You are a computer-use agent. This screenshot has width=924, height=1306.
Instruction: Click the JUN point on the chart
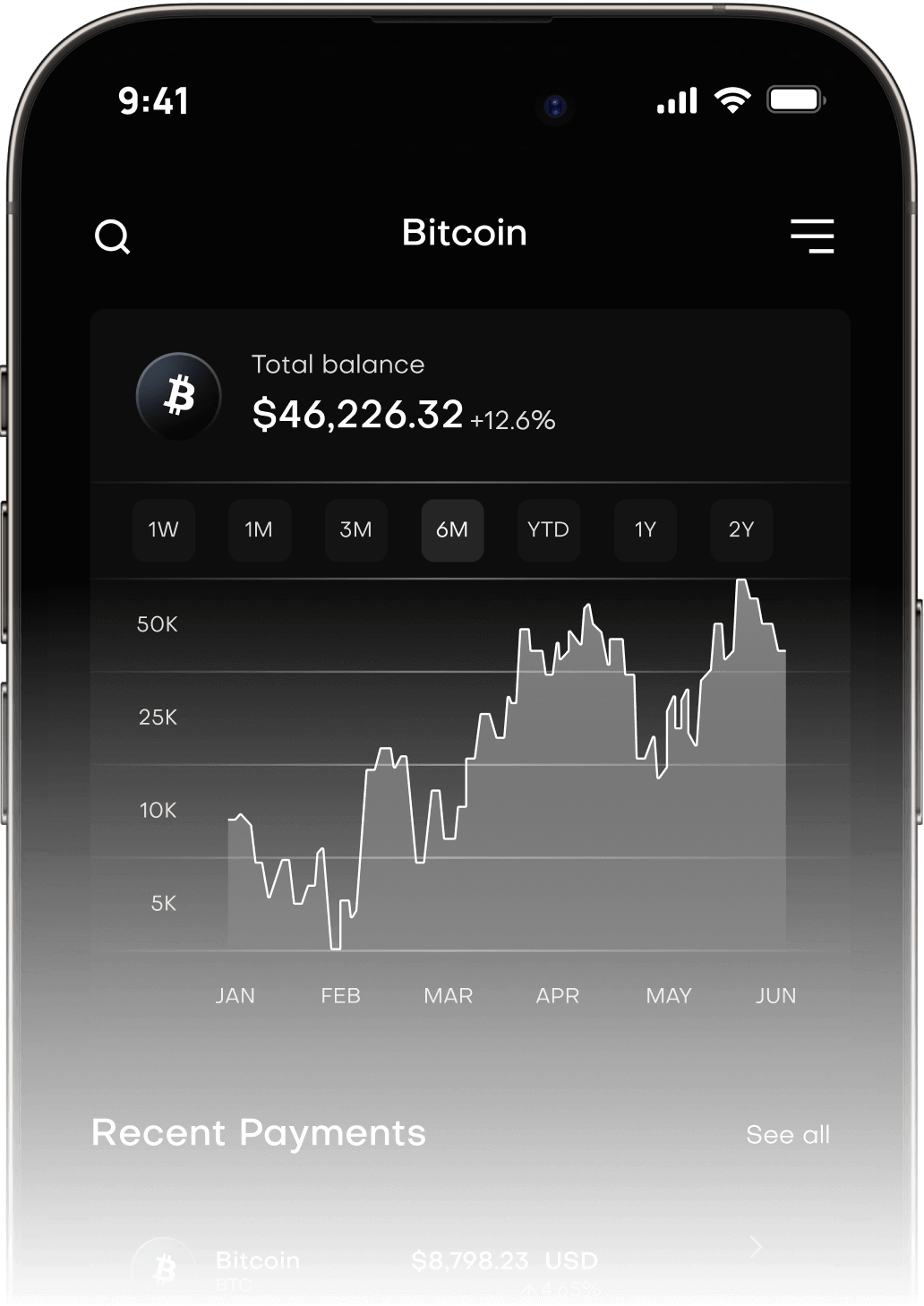(775, 995)
